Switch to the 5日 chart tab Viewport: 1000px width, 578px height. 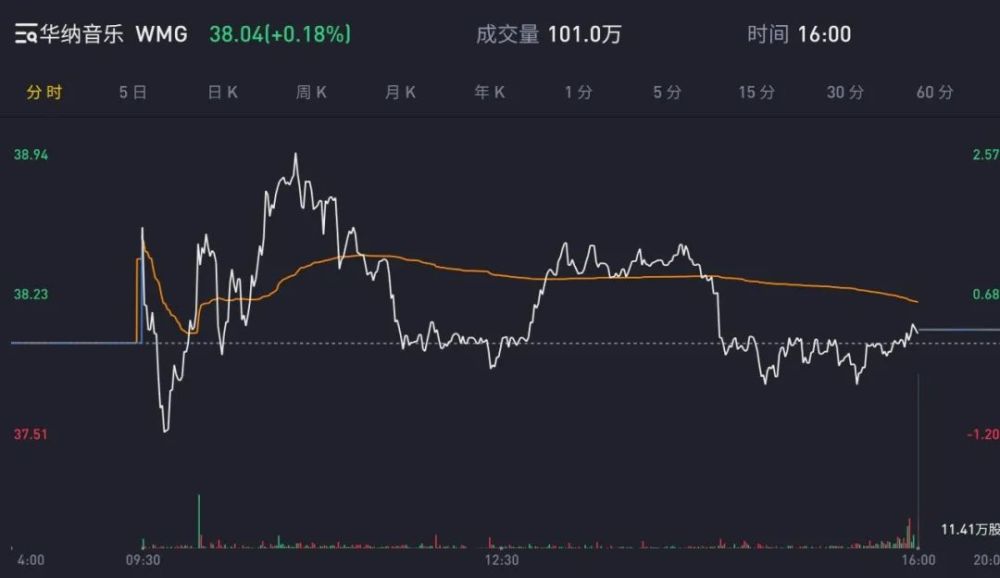pyautogui.click(x=133, y=92)
